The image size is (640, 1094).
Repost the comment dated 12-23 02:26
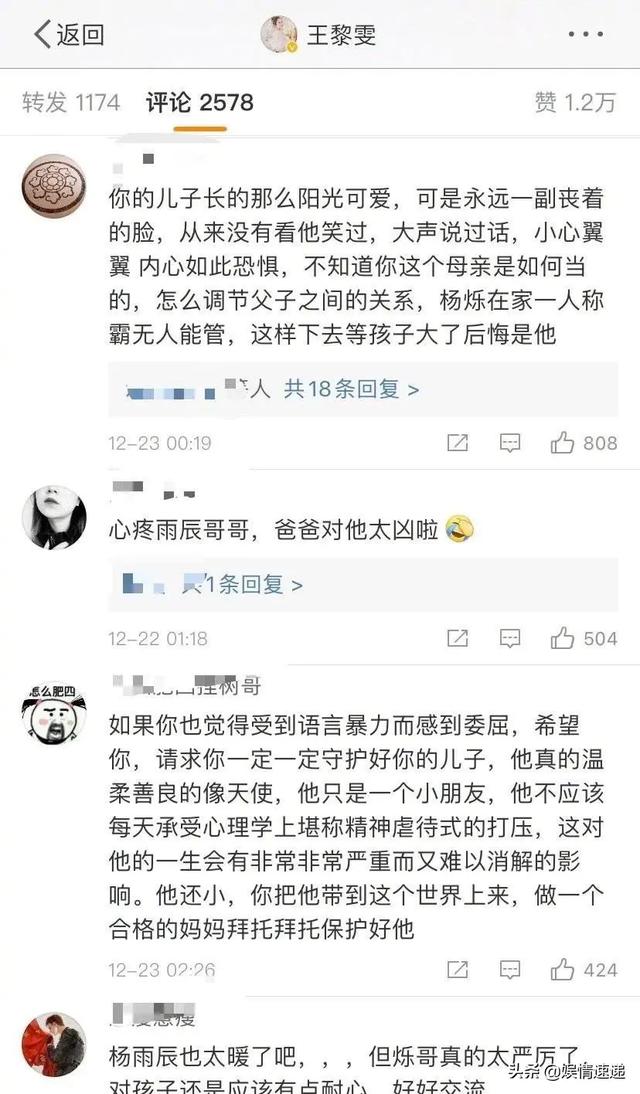pyautogui.click(x=457, y=969)
